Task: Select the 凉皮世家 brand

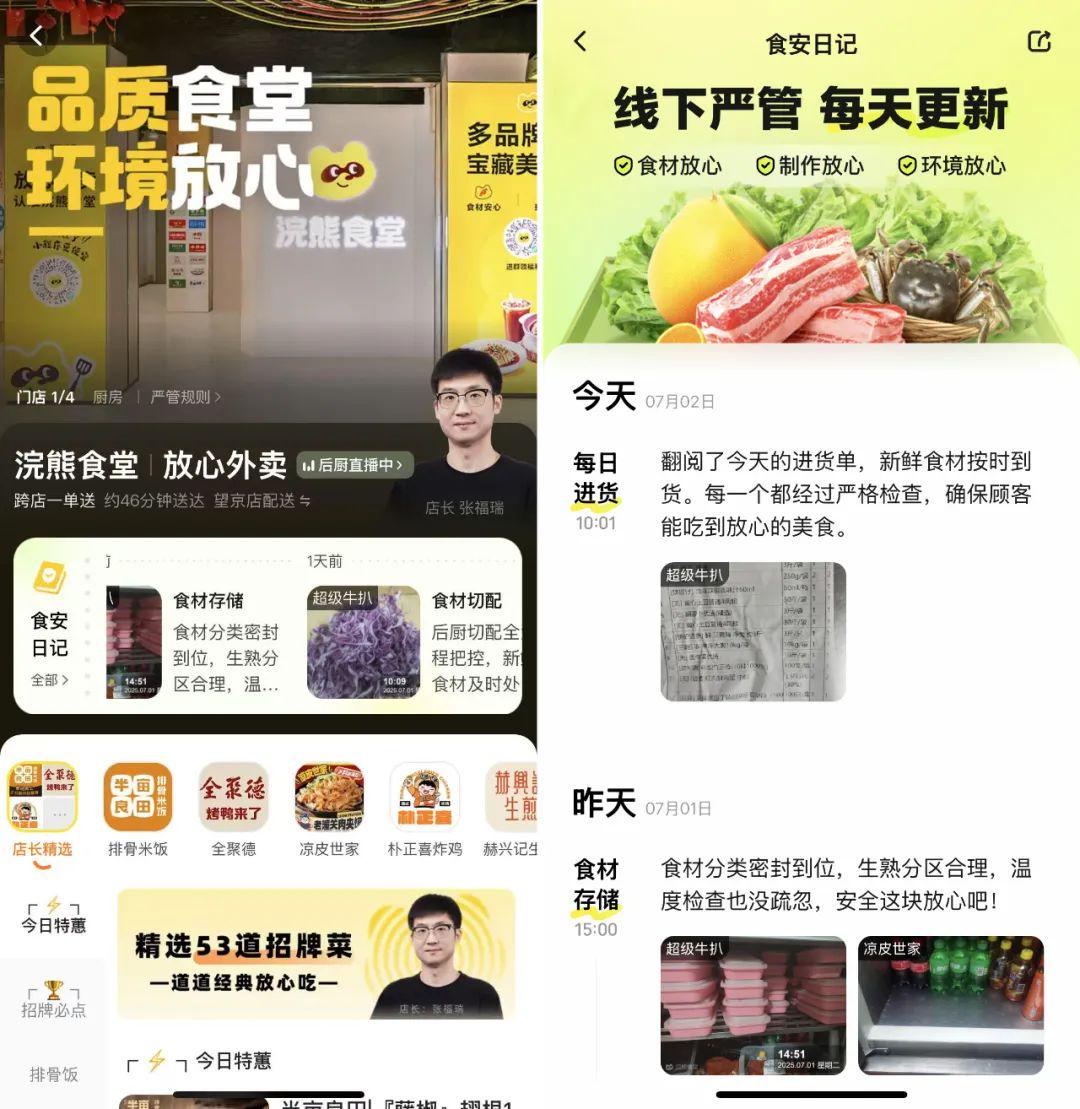Action: [x=329, y=809]
